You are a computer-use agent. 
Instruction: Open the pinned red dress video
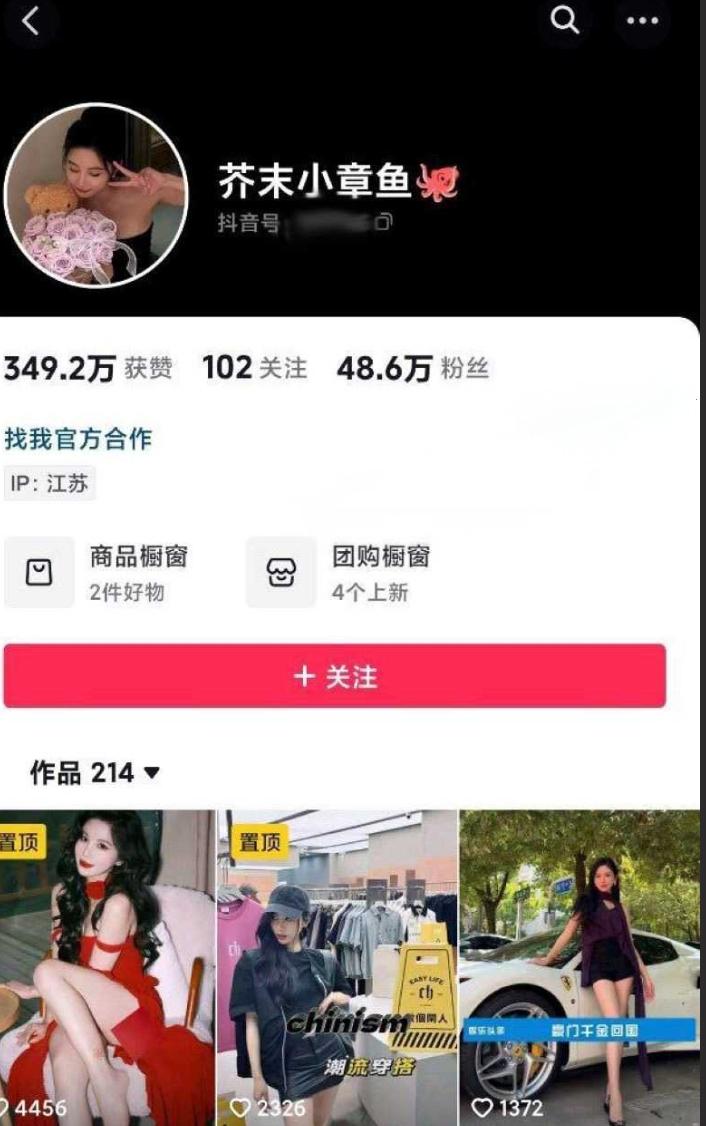pyautogui.click(x=107, y=966)
